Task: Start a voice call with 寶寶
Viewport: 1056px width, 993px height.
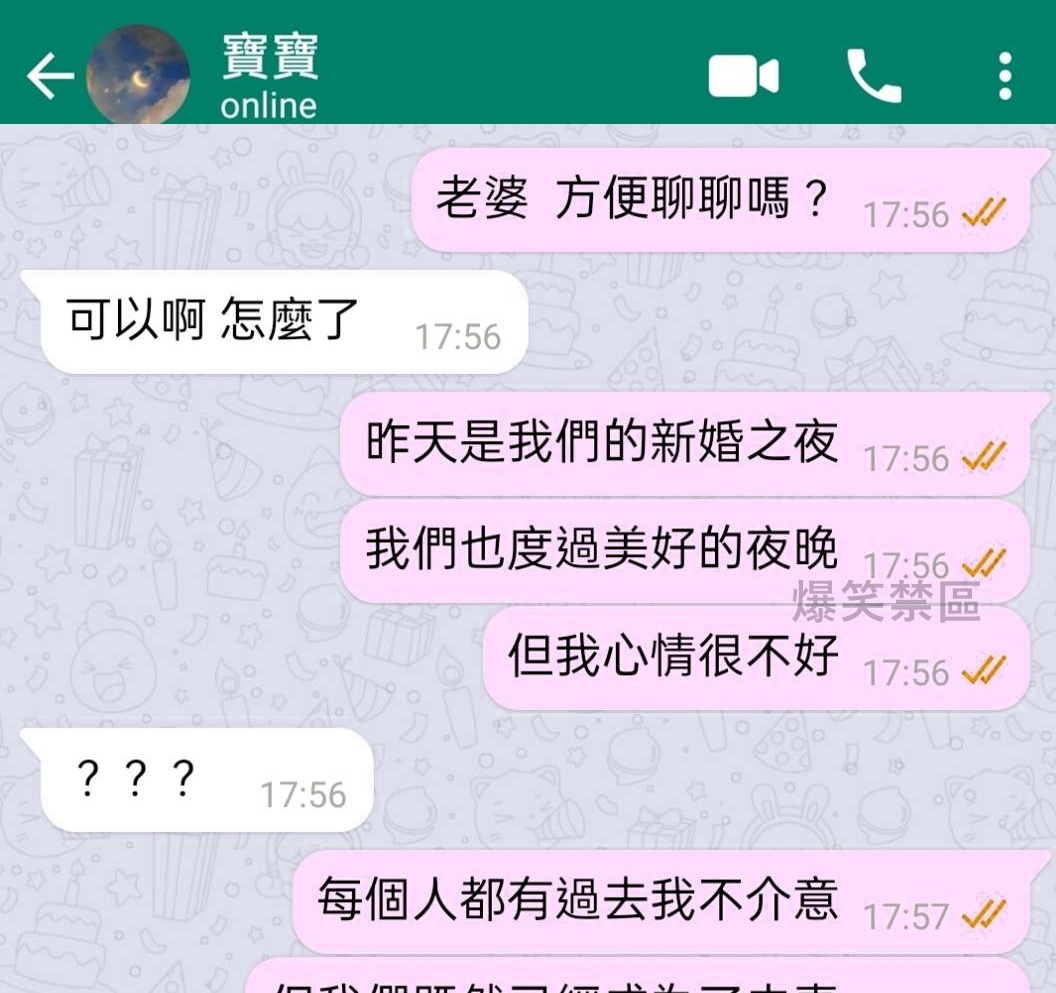Action: (873, 76)
